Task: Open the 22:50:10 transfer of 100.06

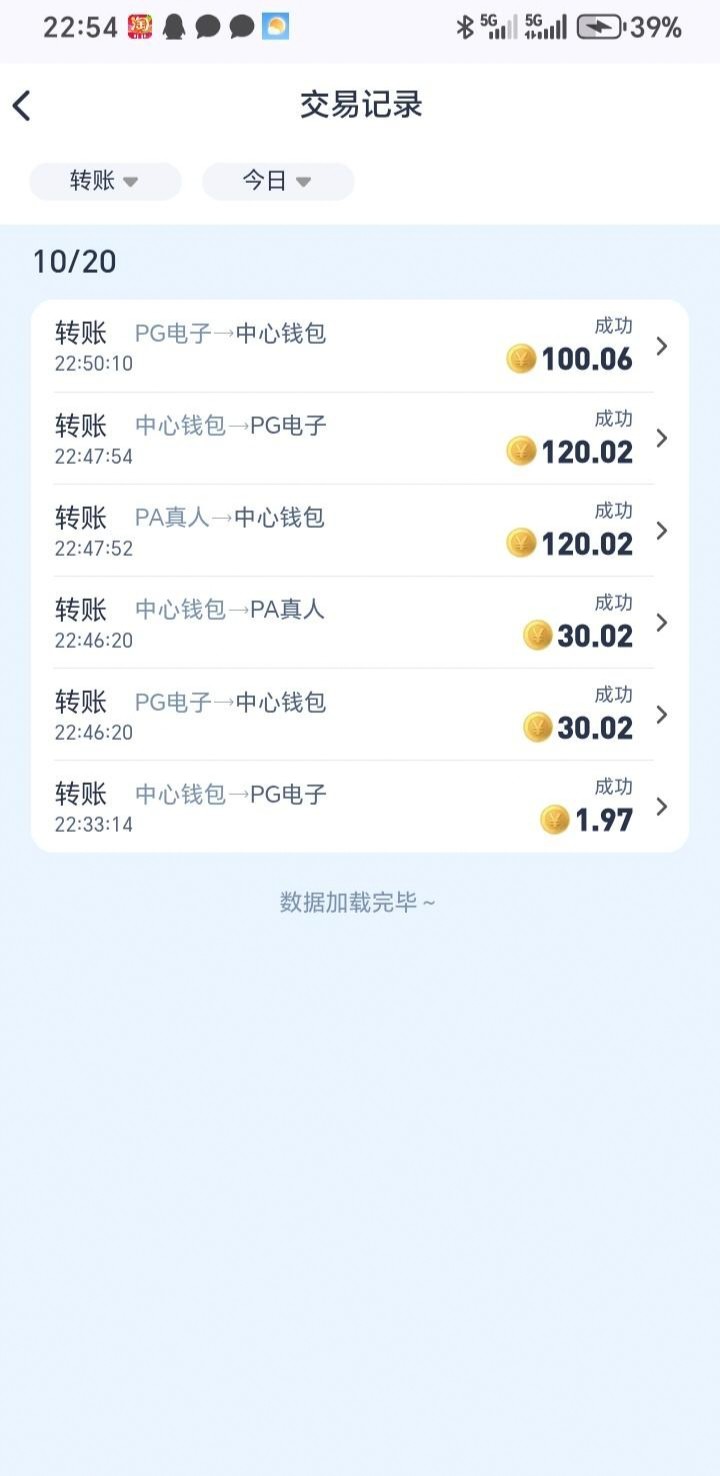Action: click(360, 346)
